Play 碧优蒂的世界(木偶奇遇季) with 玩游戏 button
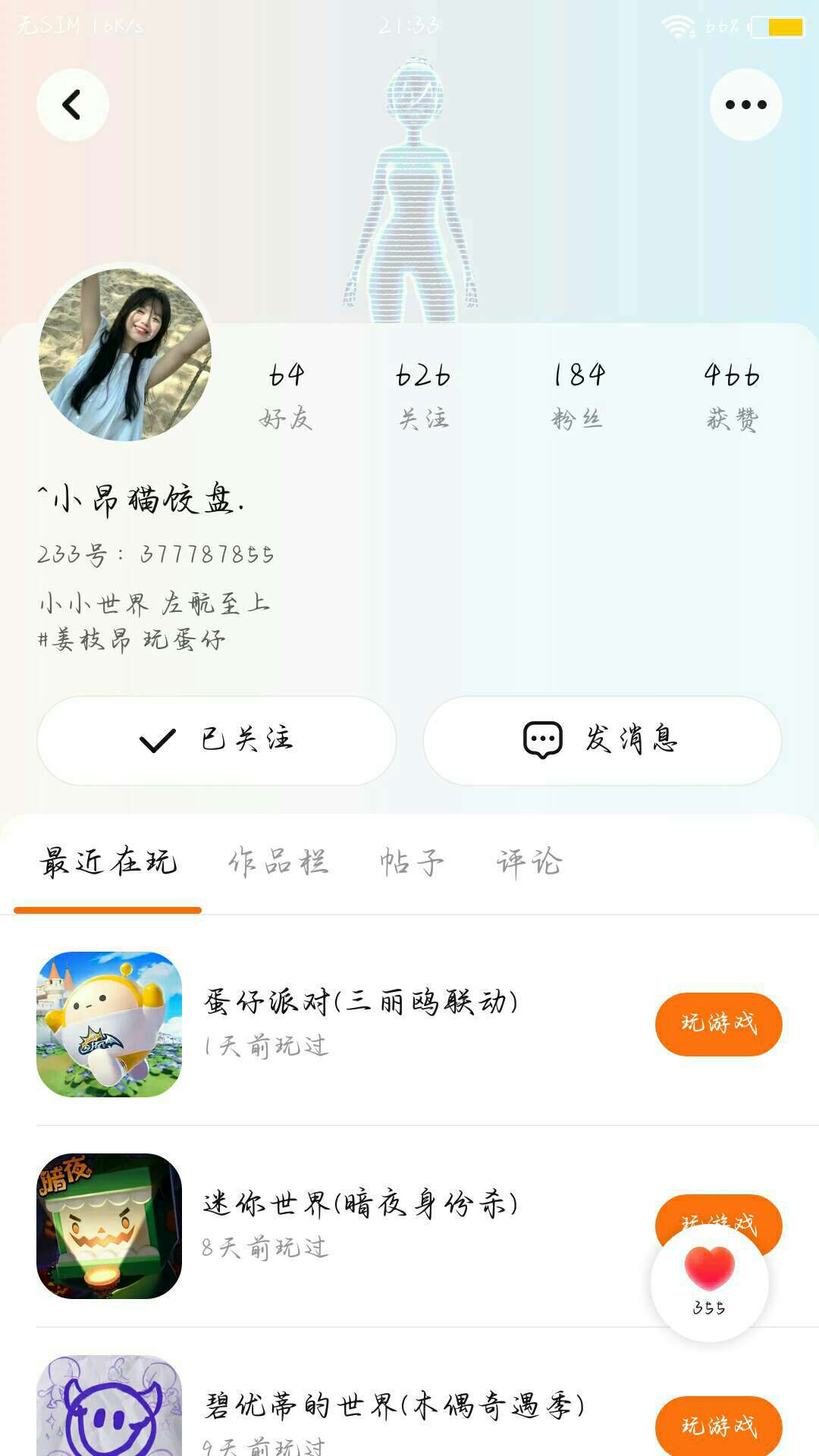Image resolution: width=819 pixels, height=1456 pixels. point(718,1426)
